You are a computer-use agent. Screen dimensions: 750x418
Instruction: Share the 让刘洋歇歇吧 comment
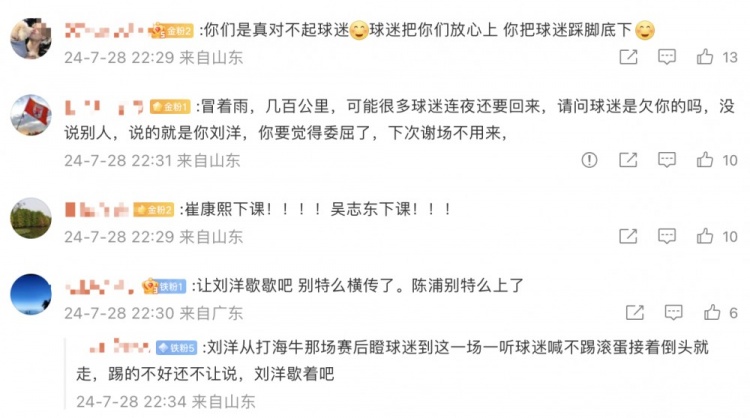pos(632,313)
